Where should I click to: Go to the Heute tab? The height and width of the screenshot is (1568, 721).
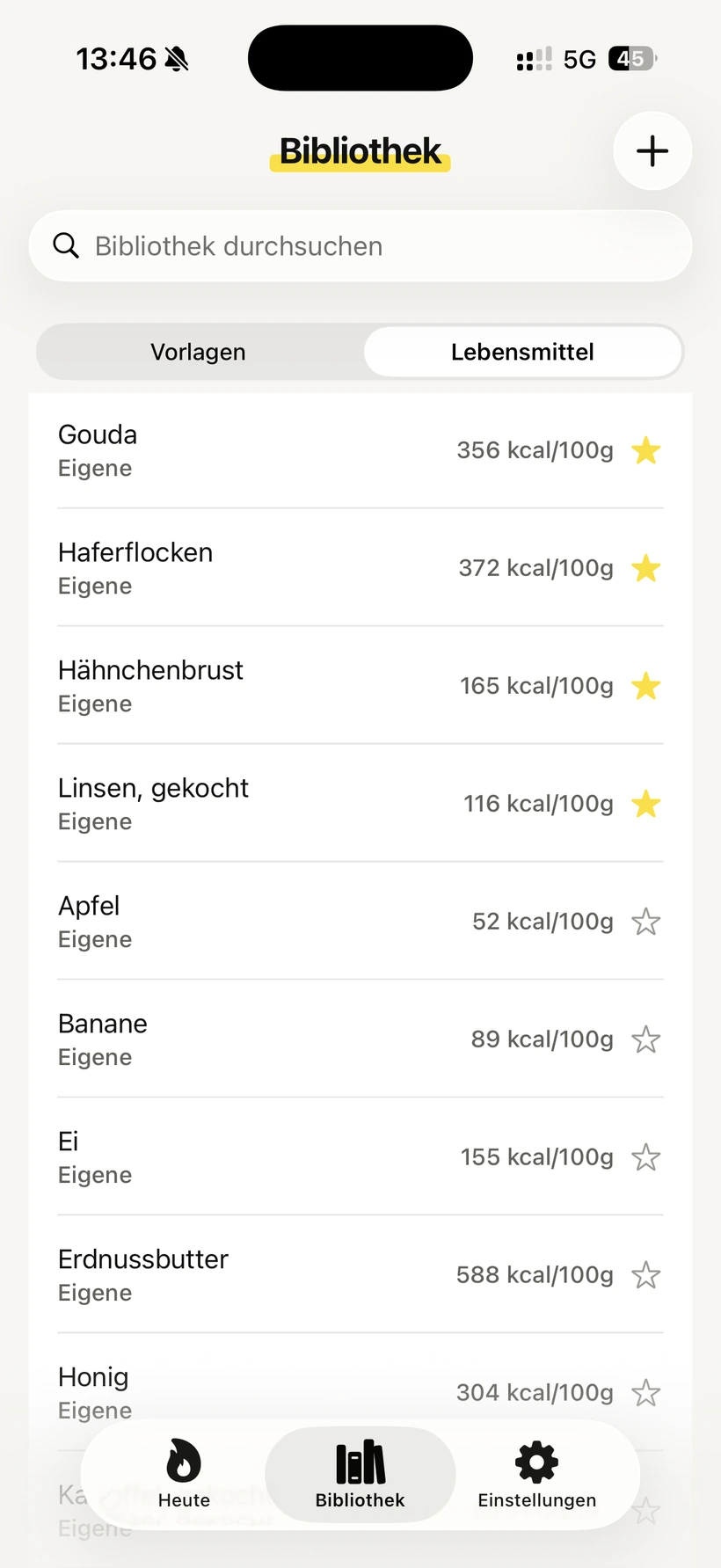pyautogui.click(x=184, y=1475)
